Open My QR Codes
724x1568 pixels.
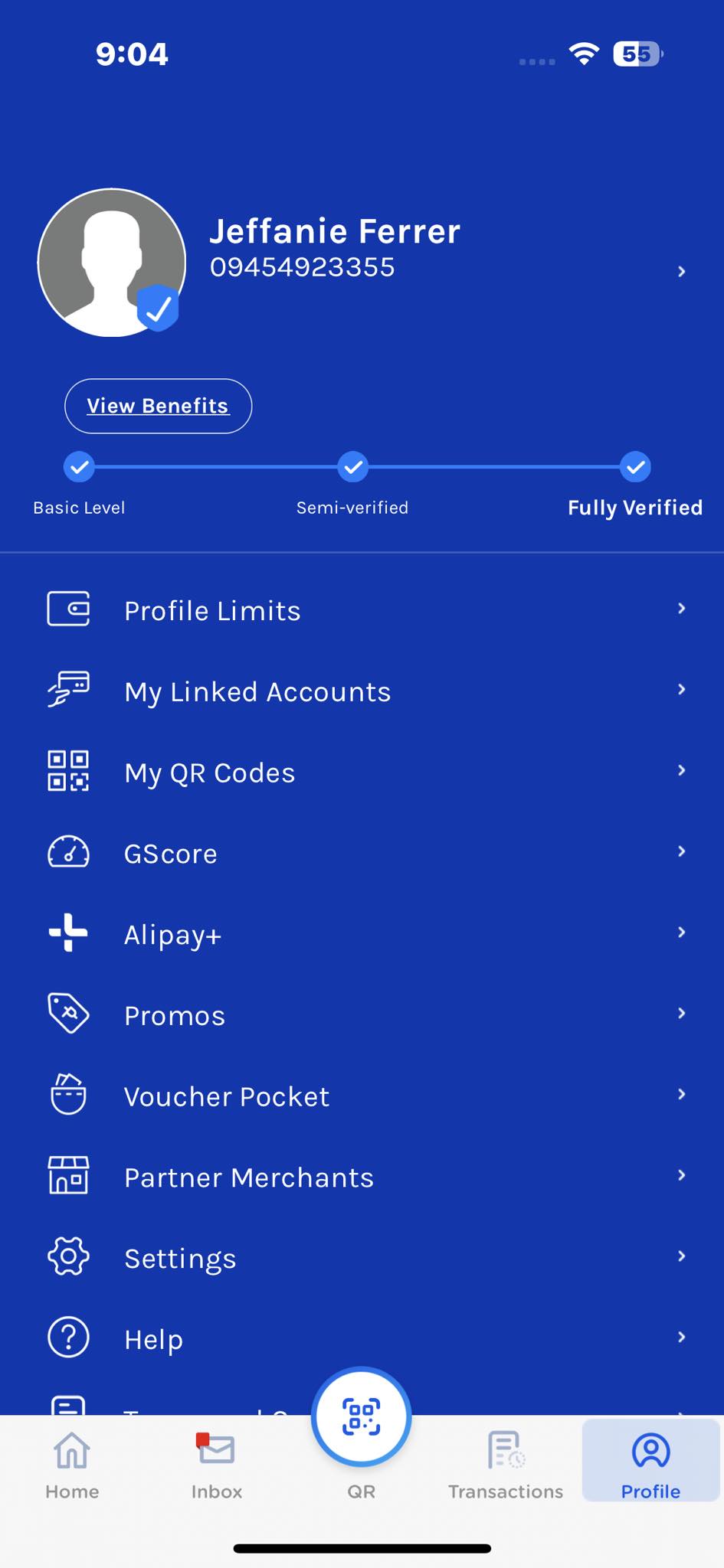[x=362, y=773]
